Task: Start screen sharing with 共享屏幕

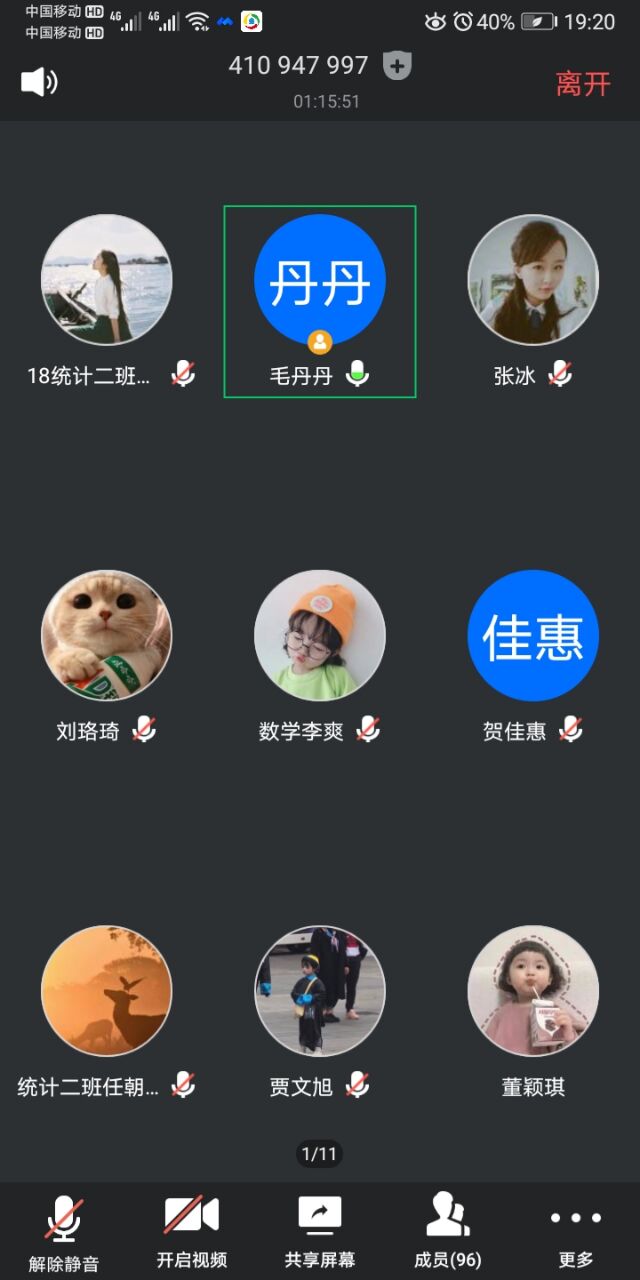Action: (x=320, y=1232)
